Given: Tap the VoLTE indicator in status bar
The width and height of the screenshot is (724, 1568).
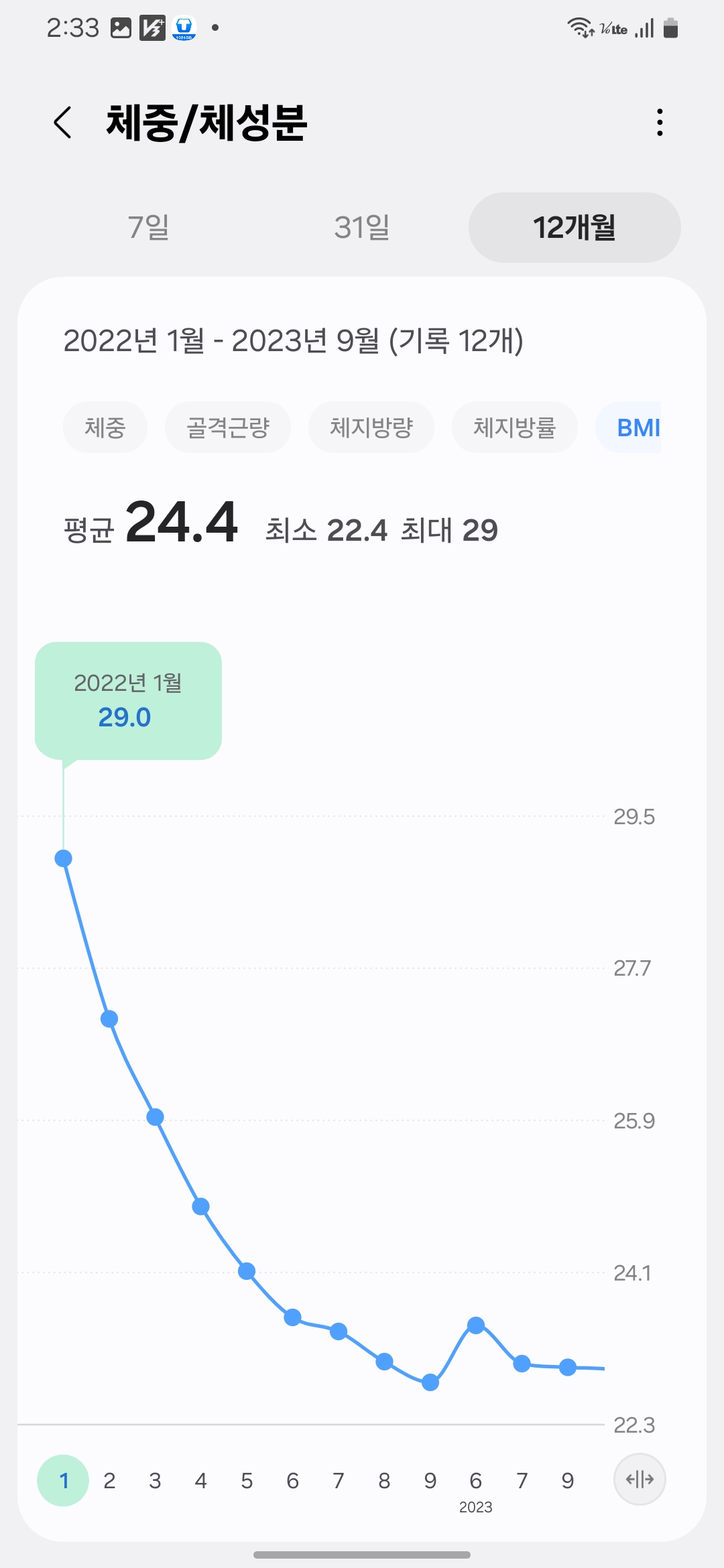Looking at the screenshot, I should coord(613,28).
